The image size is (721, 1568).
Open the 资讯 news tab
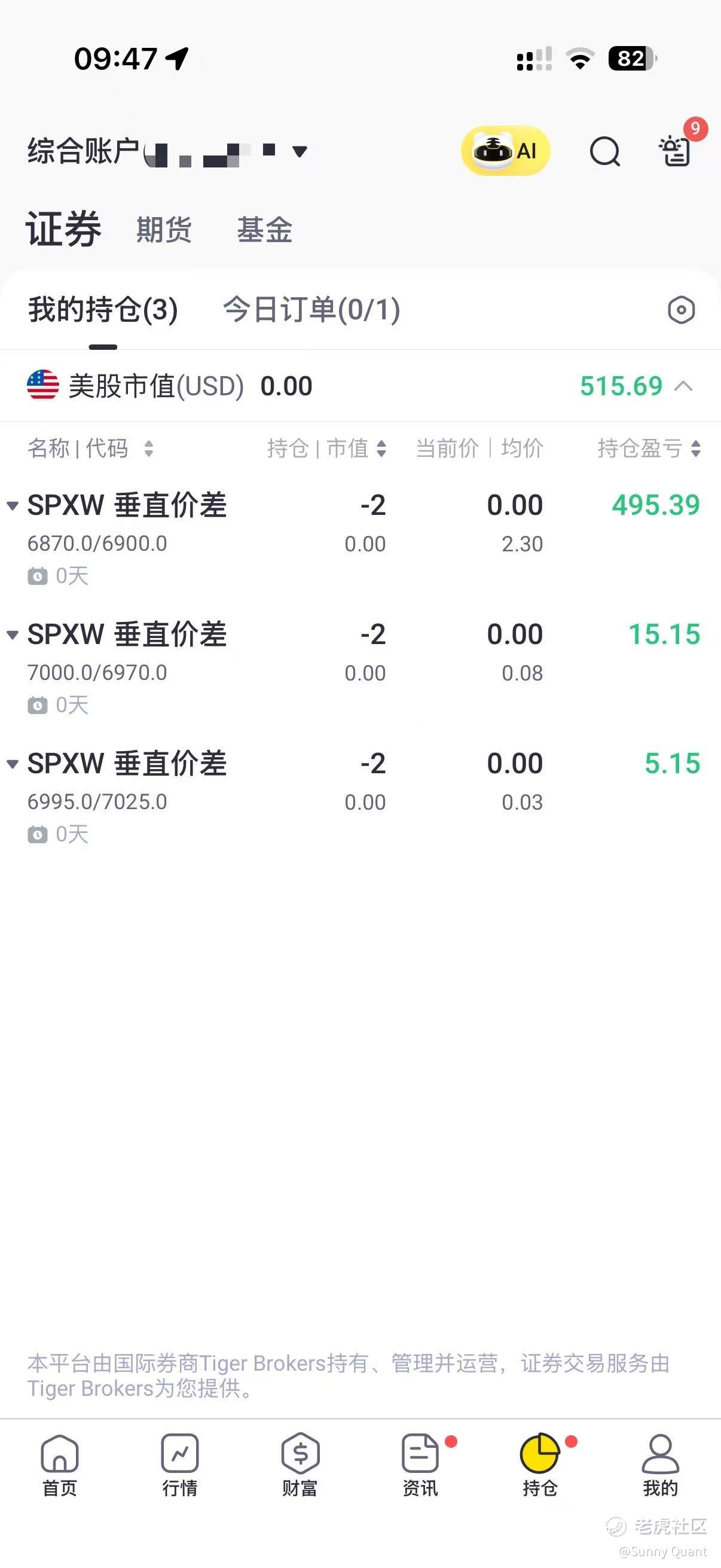[x=420, y=1465]
